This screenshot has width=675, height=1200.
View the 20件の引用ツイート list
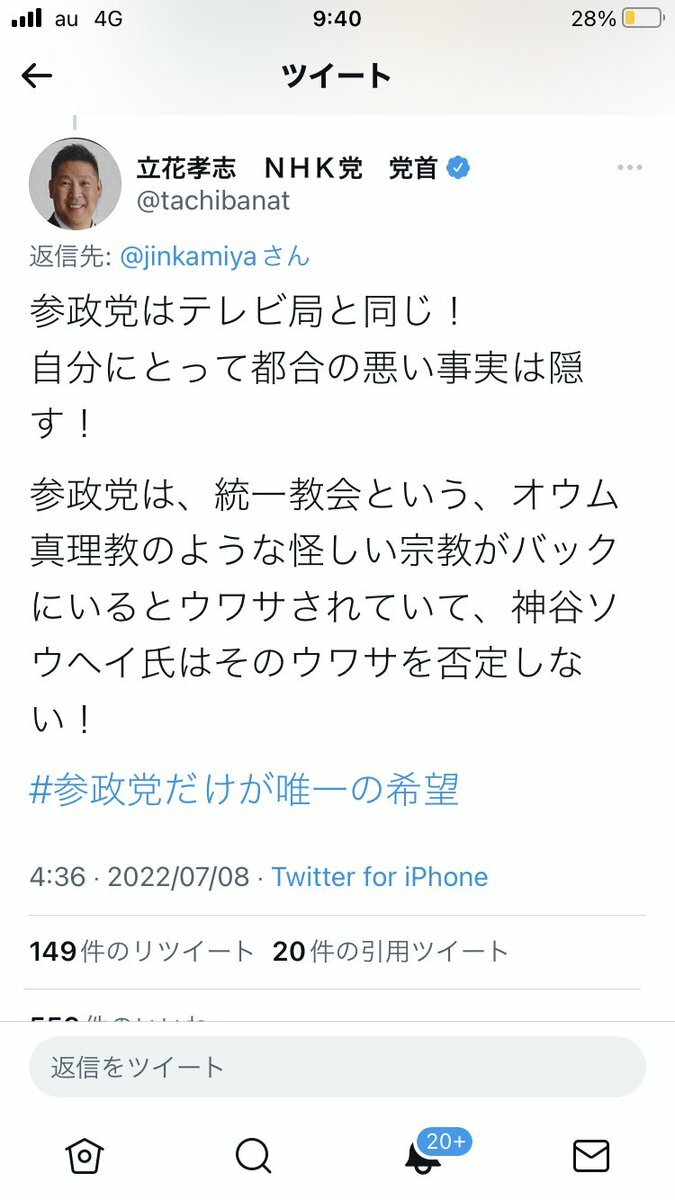390,951
